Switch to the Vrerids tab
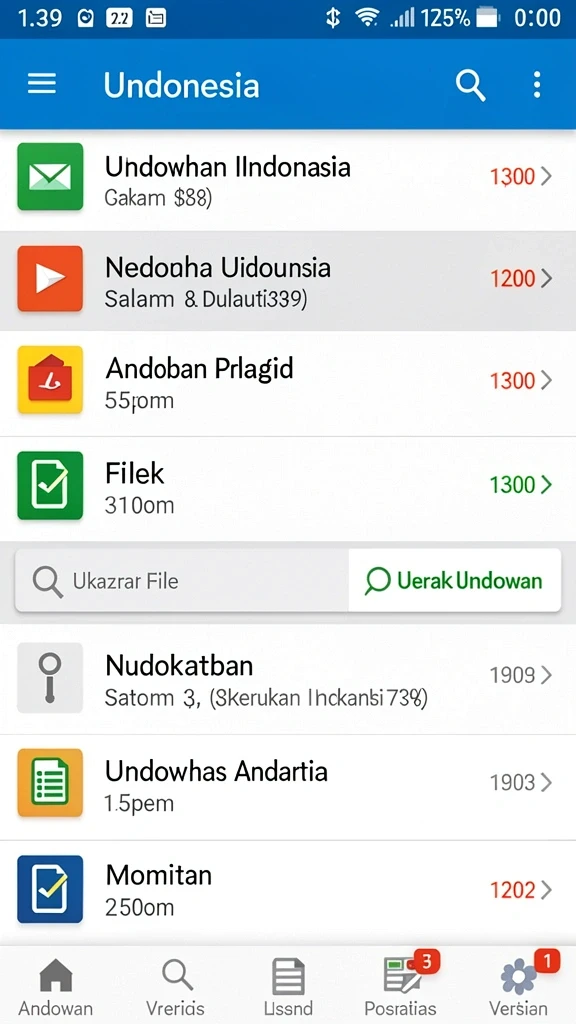The width and height of the screenshot is (576, 1024). pos(176,986)
